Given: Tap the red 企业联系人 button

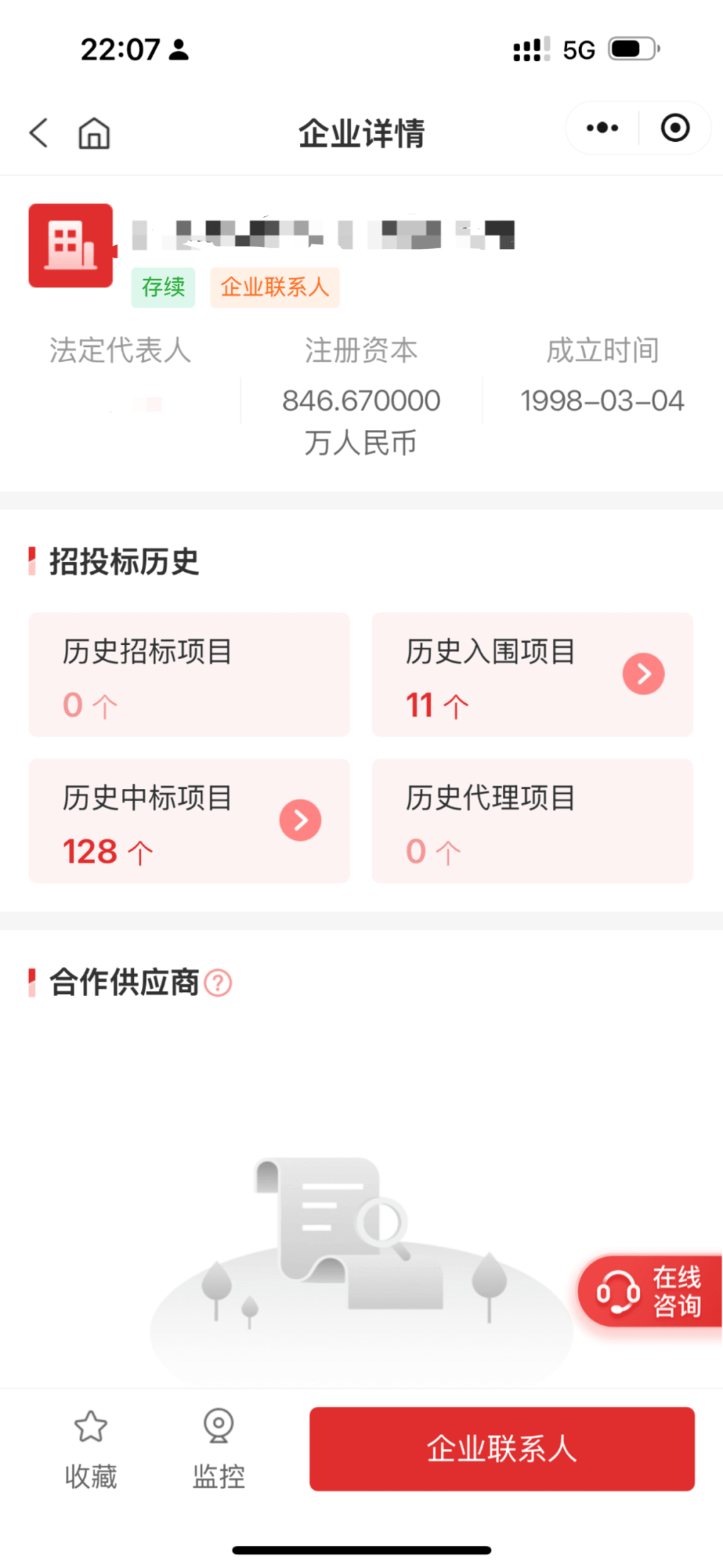Looking at the screenshot, I should pos(501,1448).
